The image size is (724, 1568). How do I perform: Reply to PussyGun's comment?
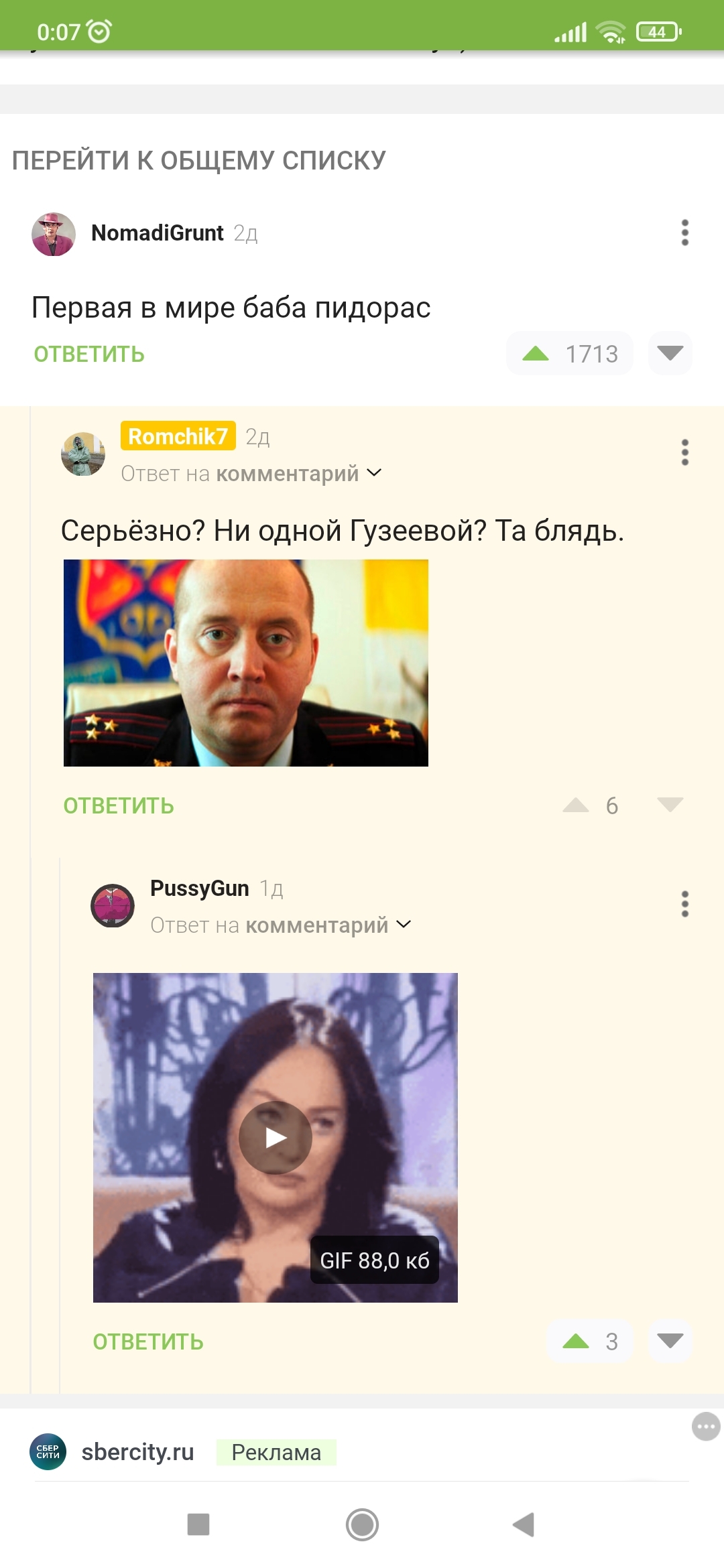148,1342
